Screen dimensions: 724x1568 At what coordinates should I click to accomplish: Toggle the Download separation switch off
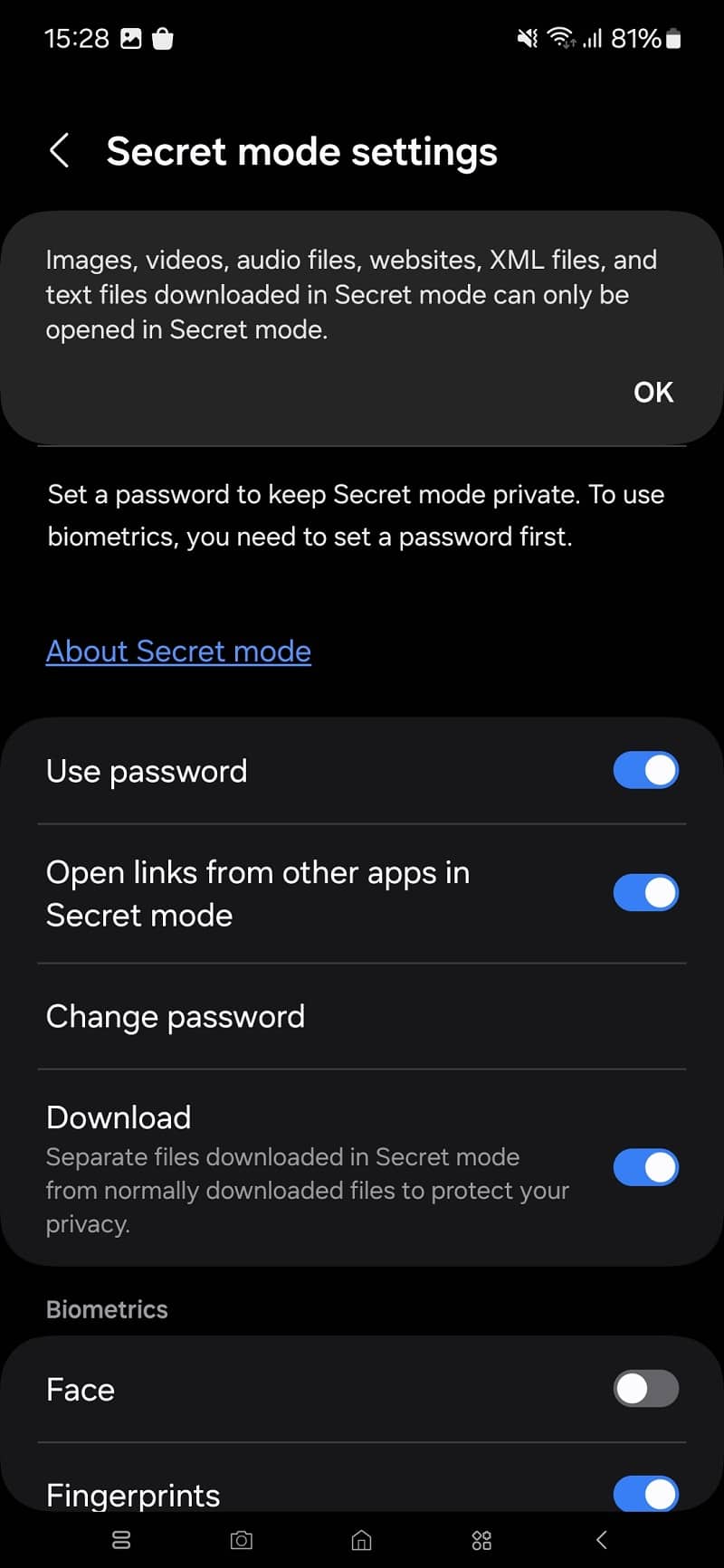pos(645,1167)
